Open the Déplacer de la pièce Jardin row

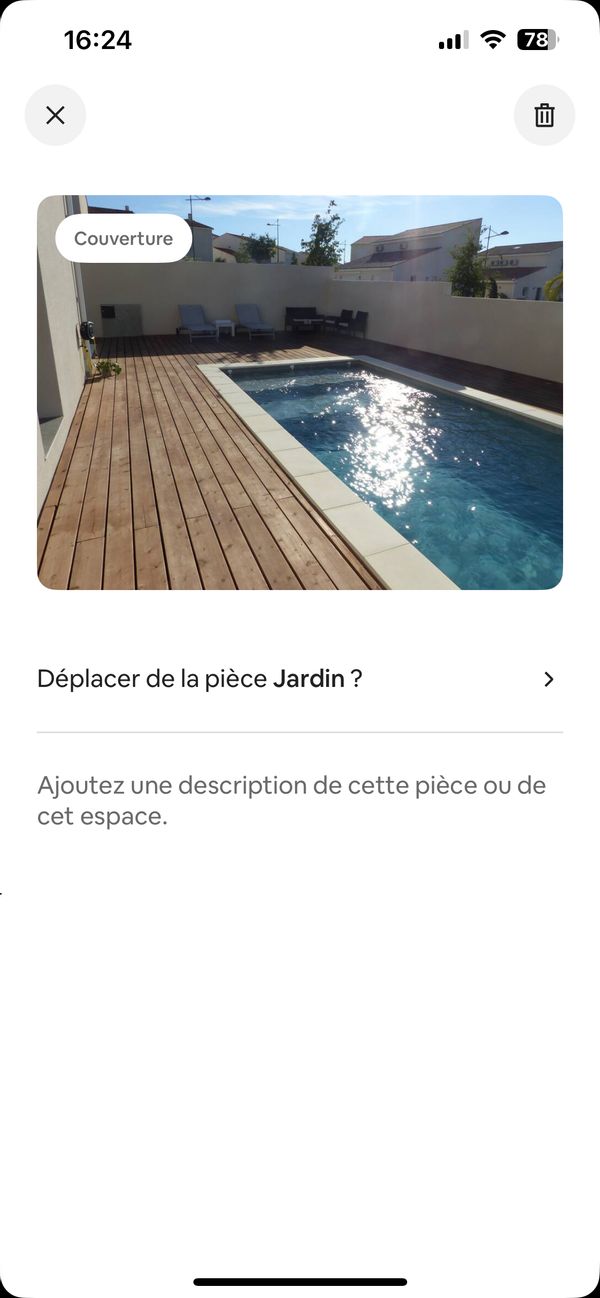300,679
